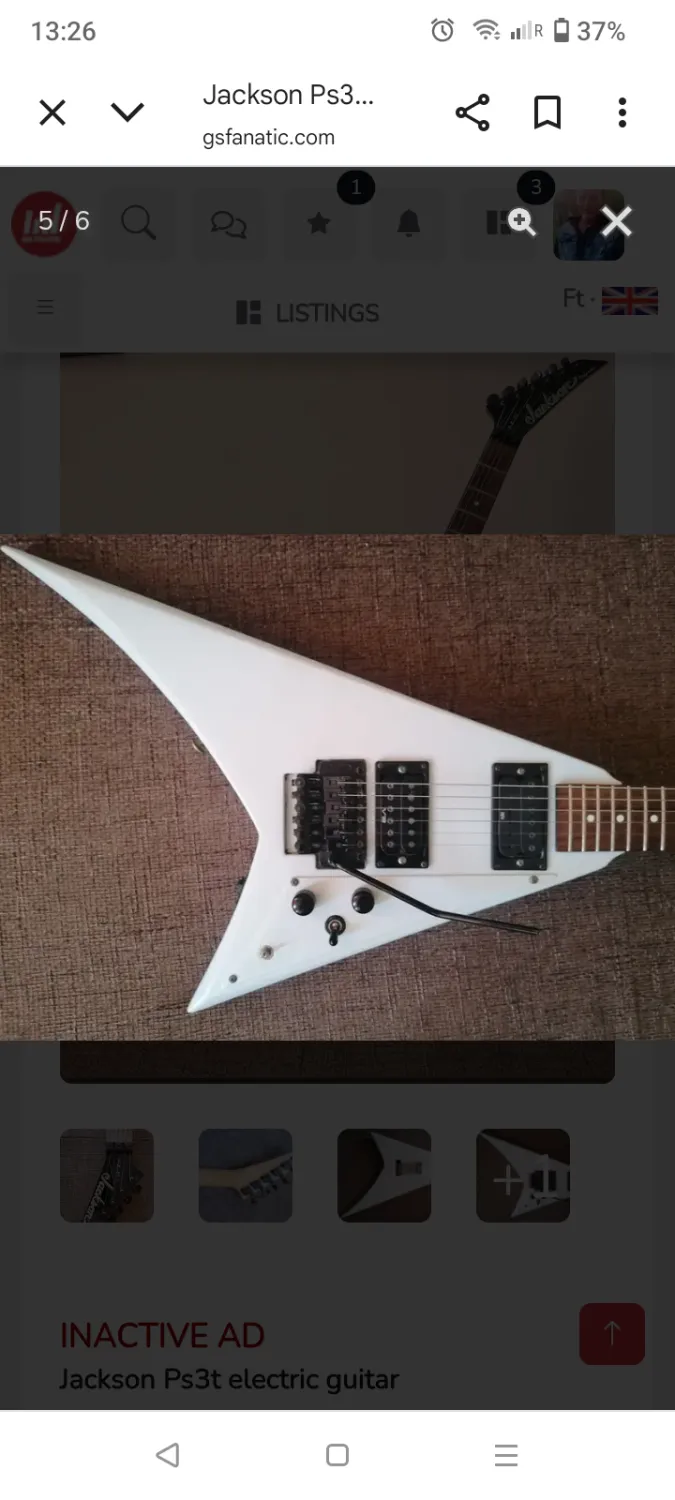Screen dimensions: 675x1500
Task: Open recent apps view
Action: (506, 1455)
